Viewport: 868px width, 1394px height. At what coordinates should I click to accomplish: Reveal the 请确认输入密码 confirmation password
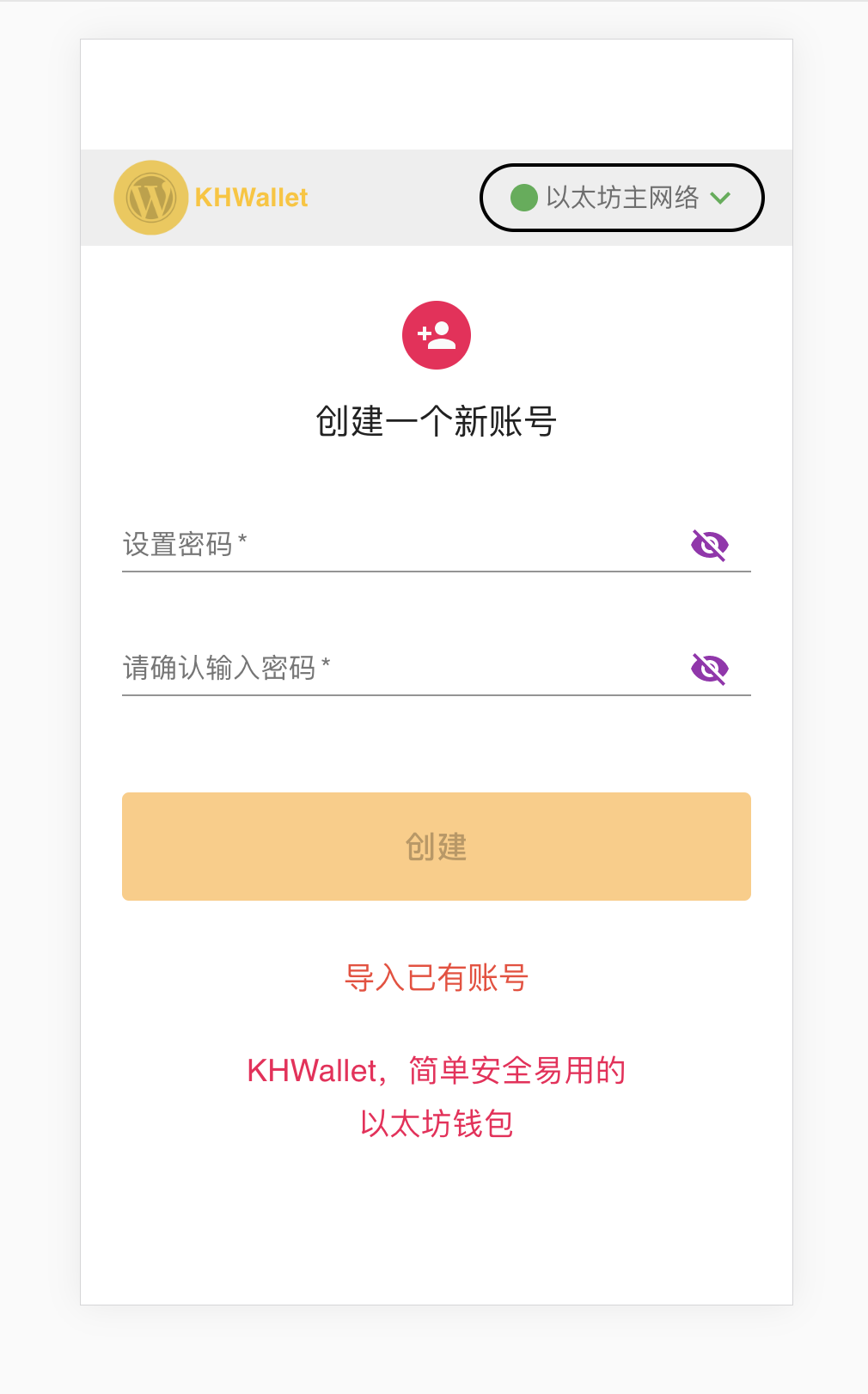point(710,669)
